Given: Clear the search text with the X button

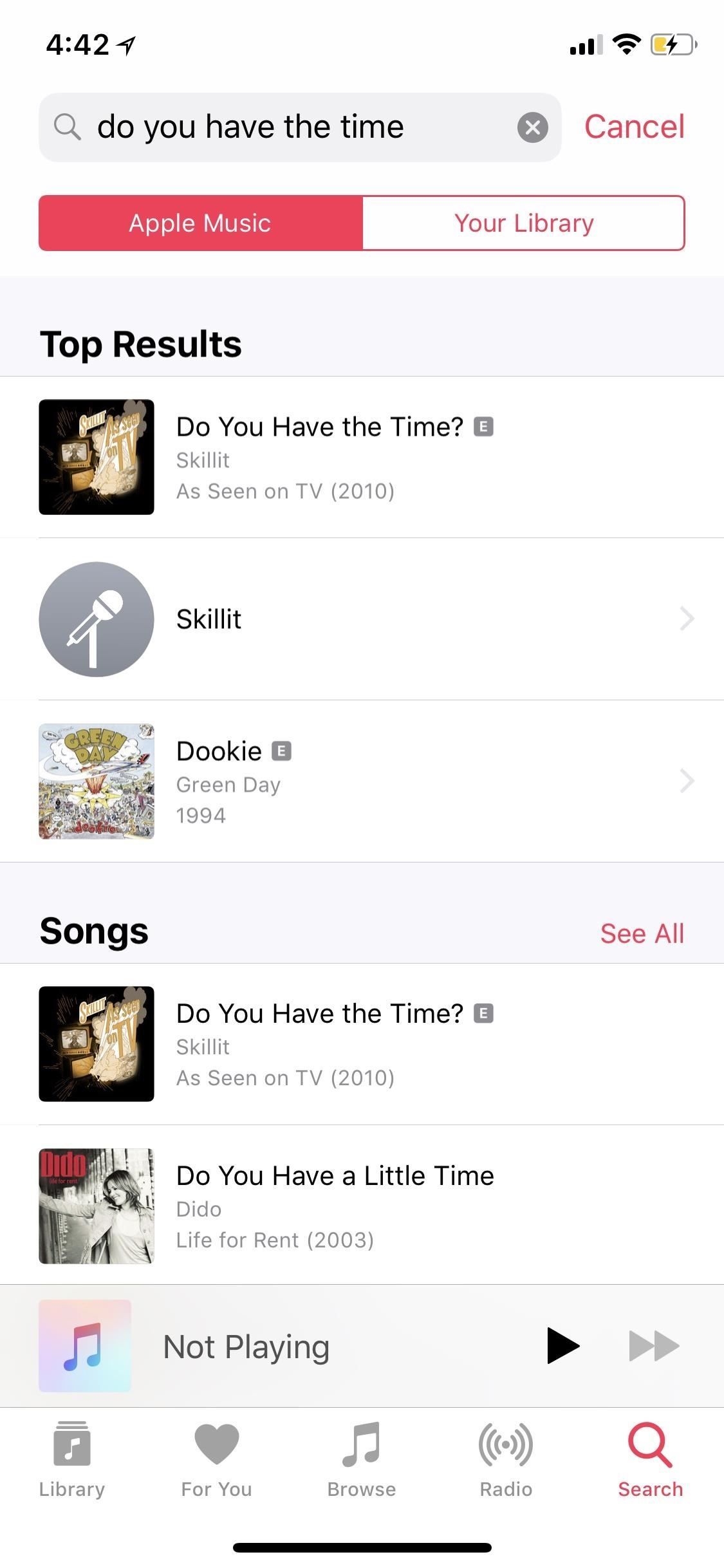Looking at the screenshot, I should pos(533,126).
